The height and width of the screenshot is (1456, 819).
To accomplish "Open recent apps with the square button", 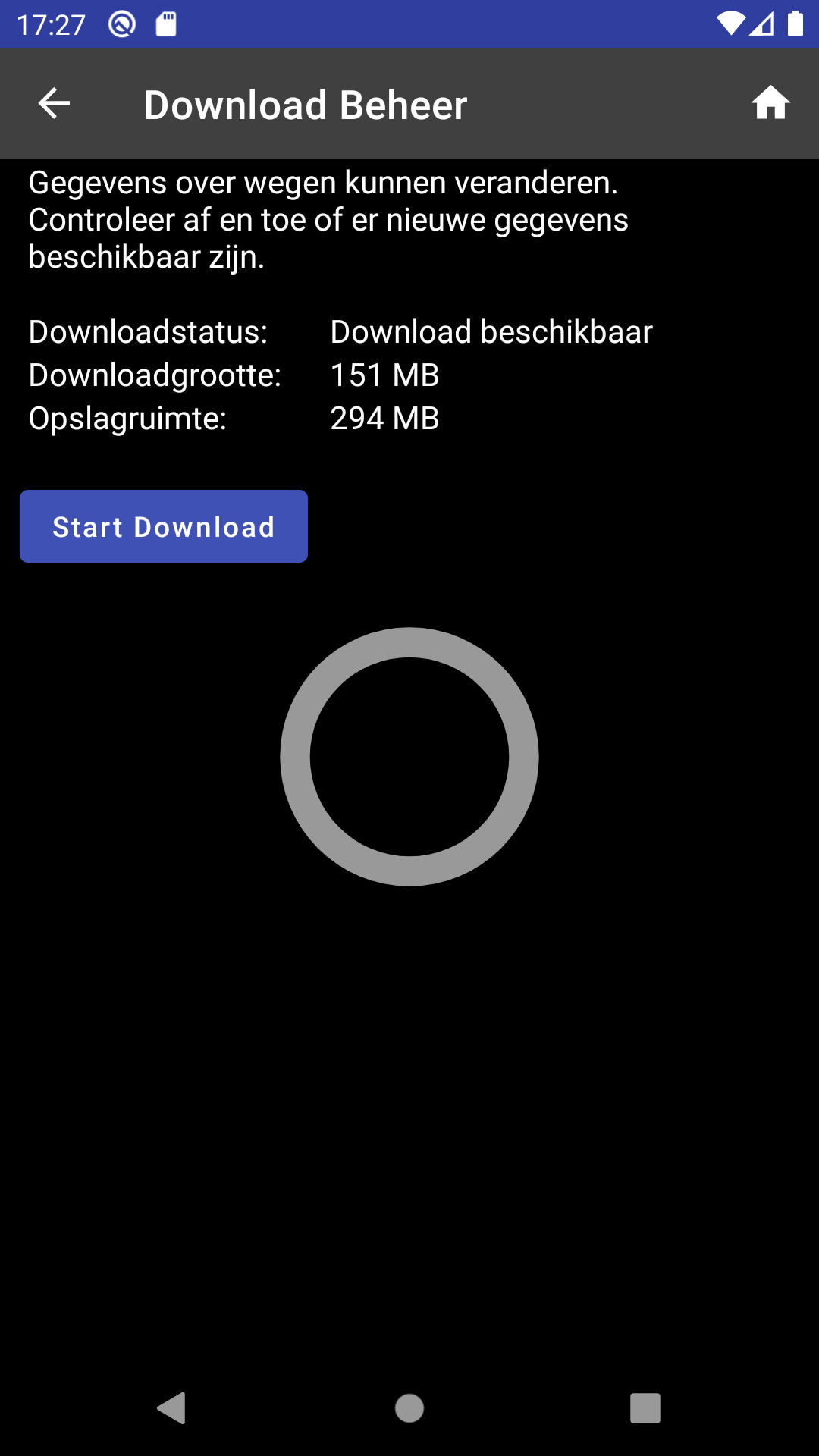I will click(645, 1408).
